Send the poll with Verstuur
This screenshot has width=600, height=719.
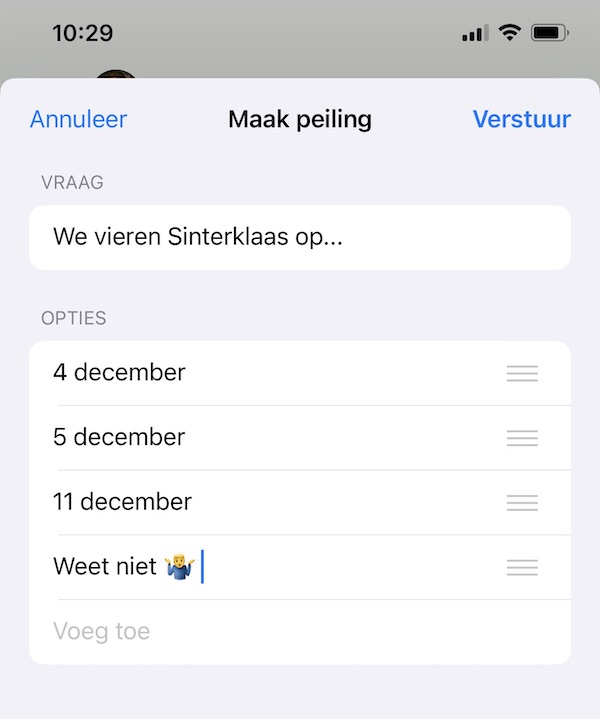[x=521, y=119]
